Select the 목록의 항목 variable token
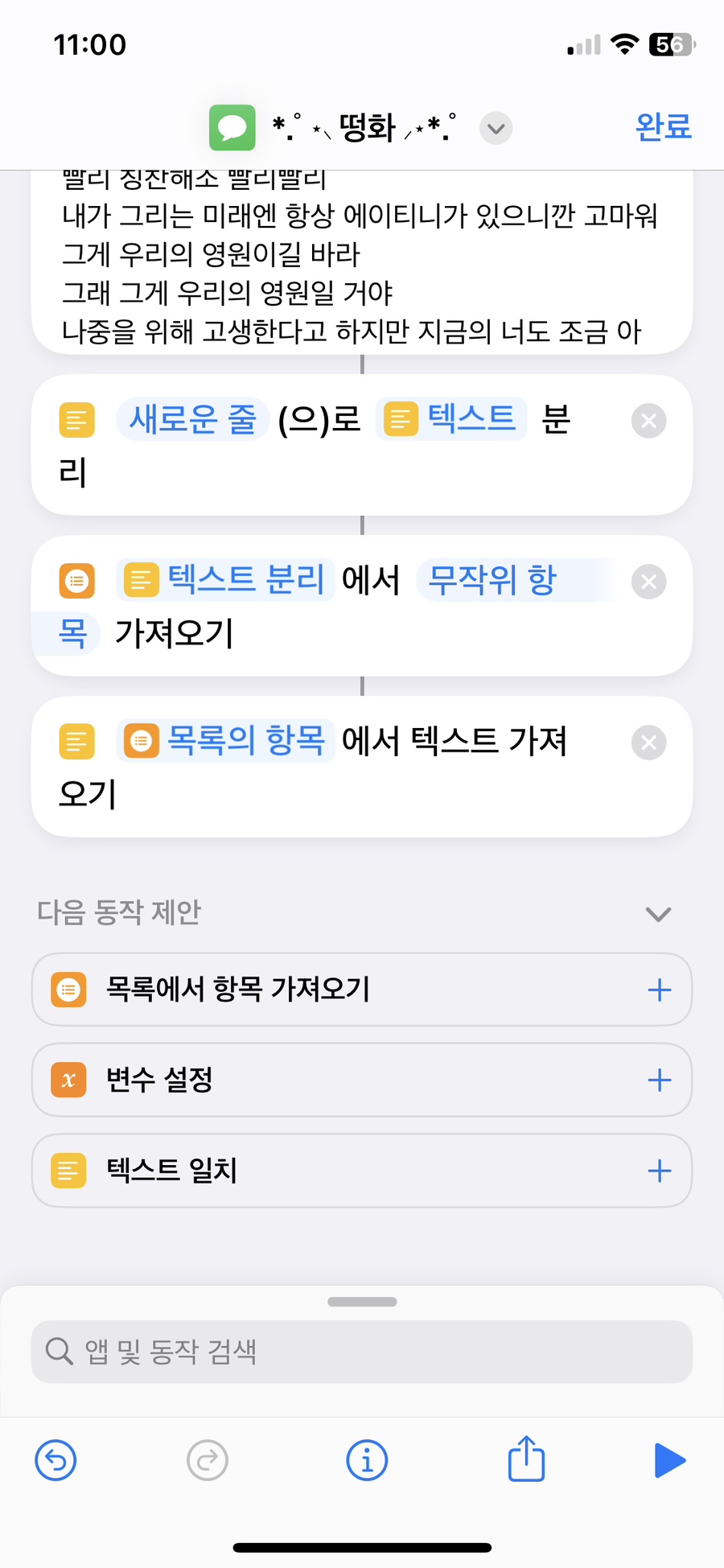The width and height of the screenshot is (724, 1568). pos(226,741)
